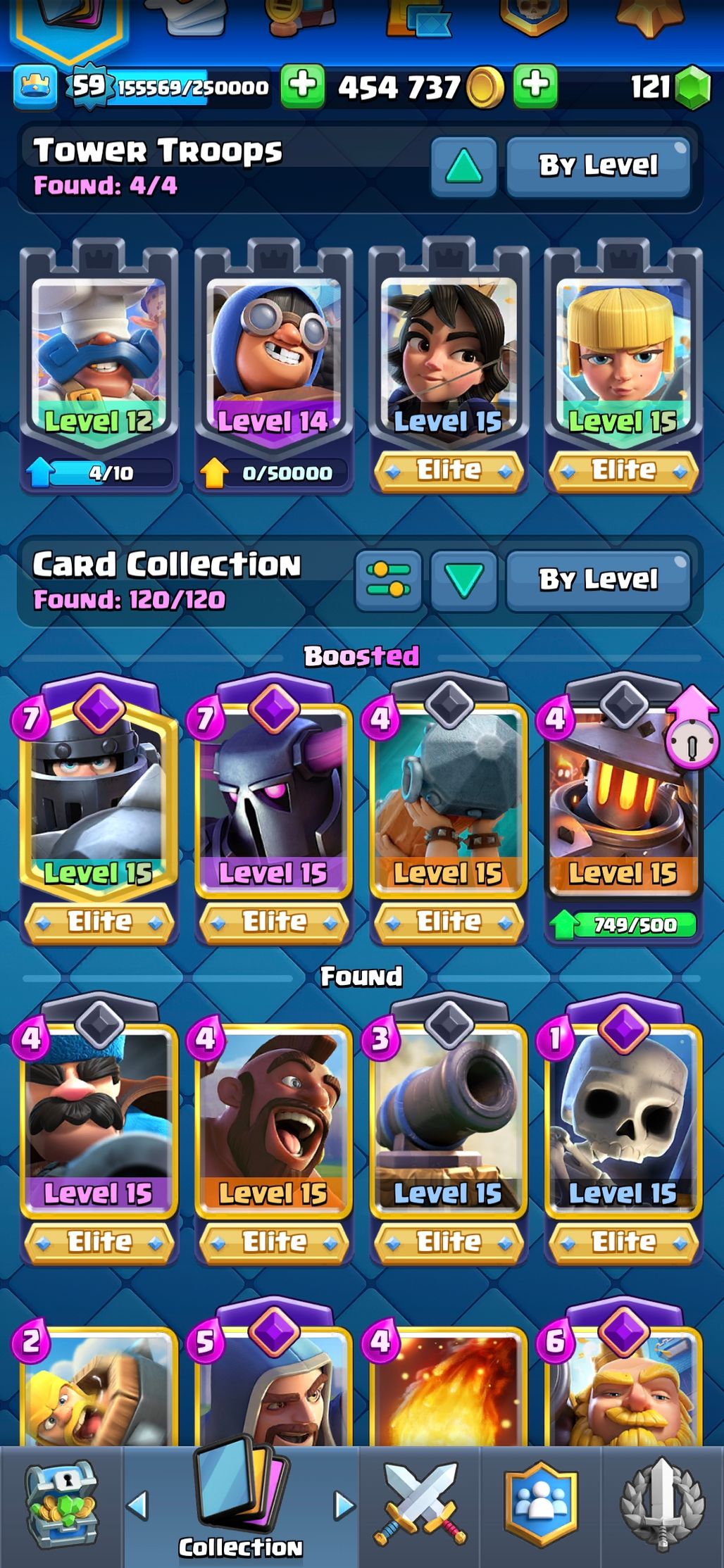This screenshot has width=724, height=1568.
Task: Open the card showing 749/500 upgrade progress
Action: [623, 808]
